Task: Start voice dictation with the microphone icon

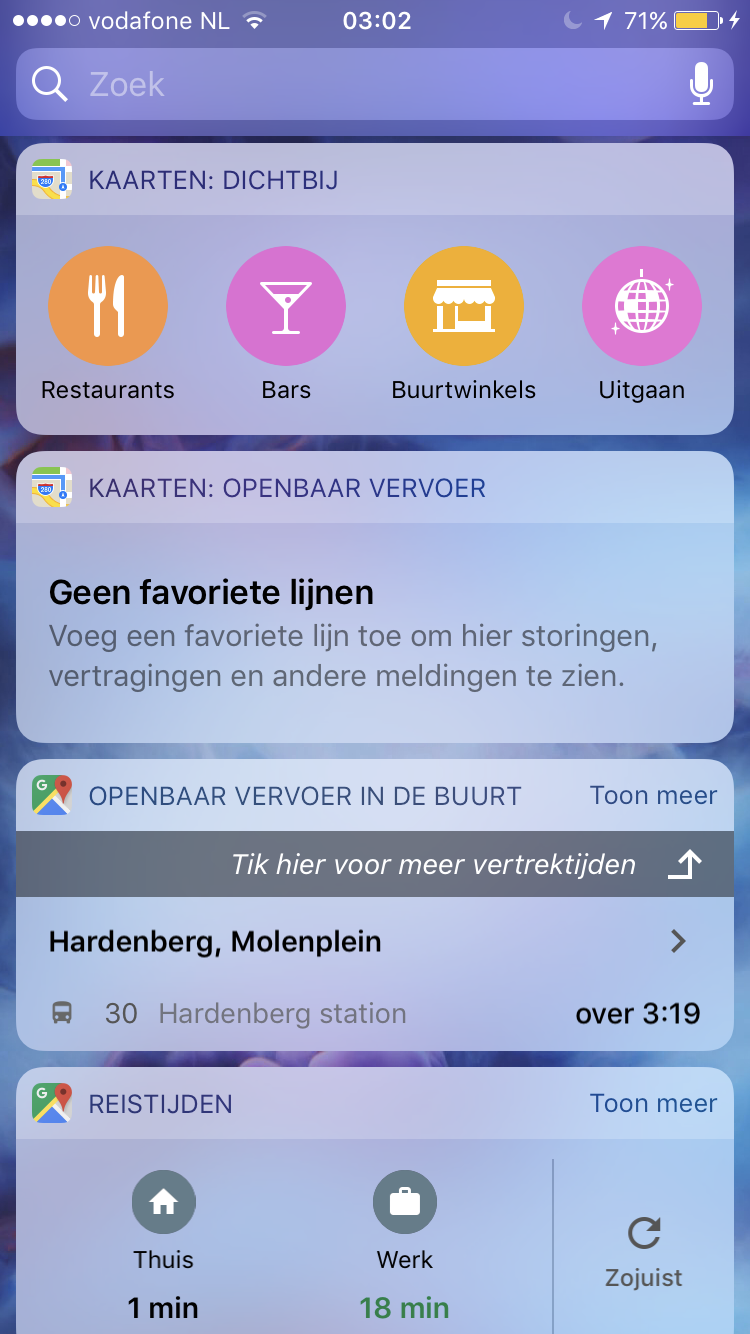Action: 702,84
